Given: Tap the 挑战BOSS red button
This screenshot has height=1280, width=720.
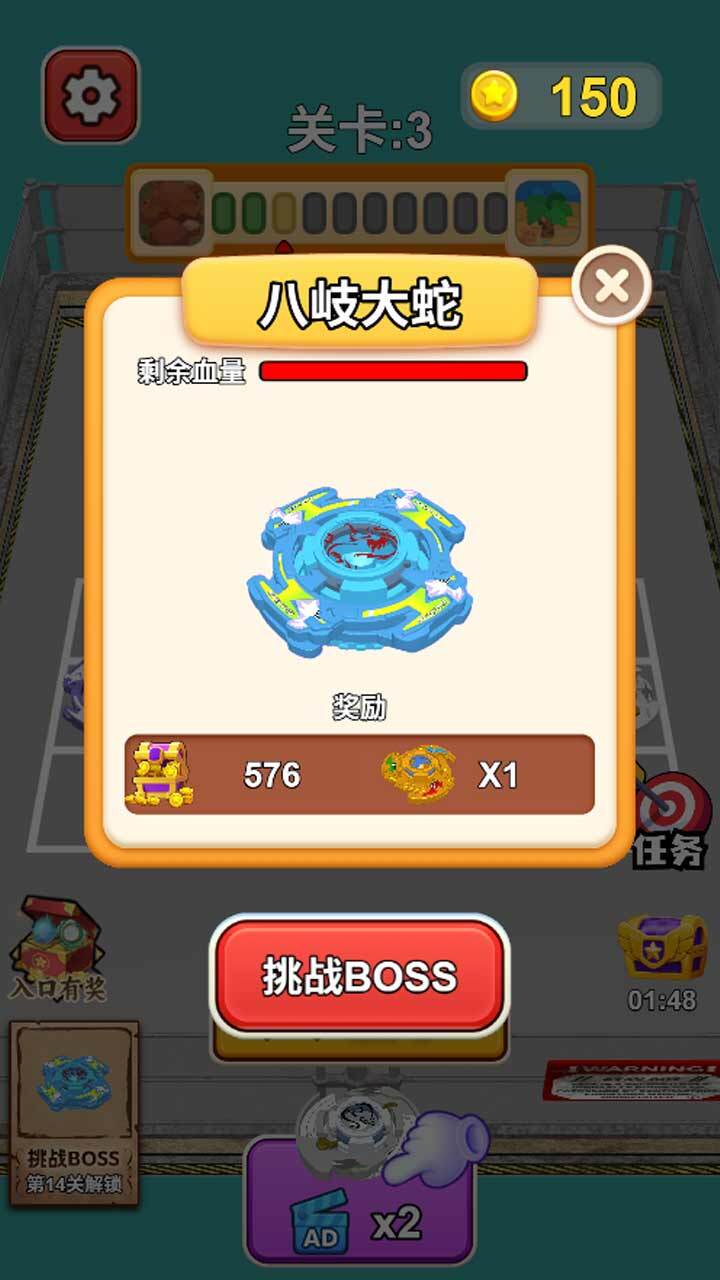Looking at the screenshot, I should [359, 976].
